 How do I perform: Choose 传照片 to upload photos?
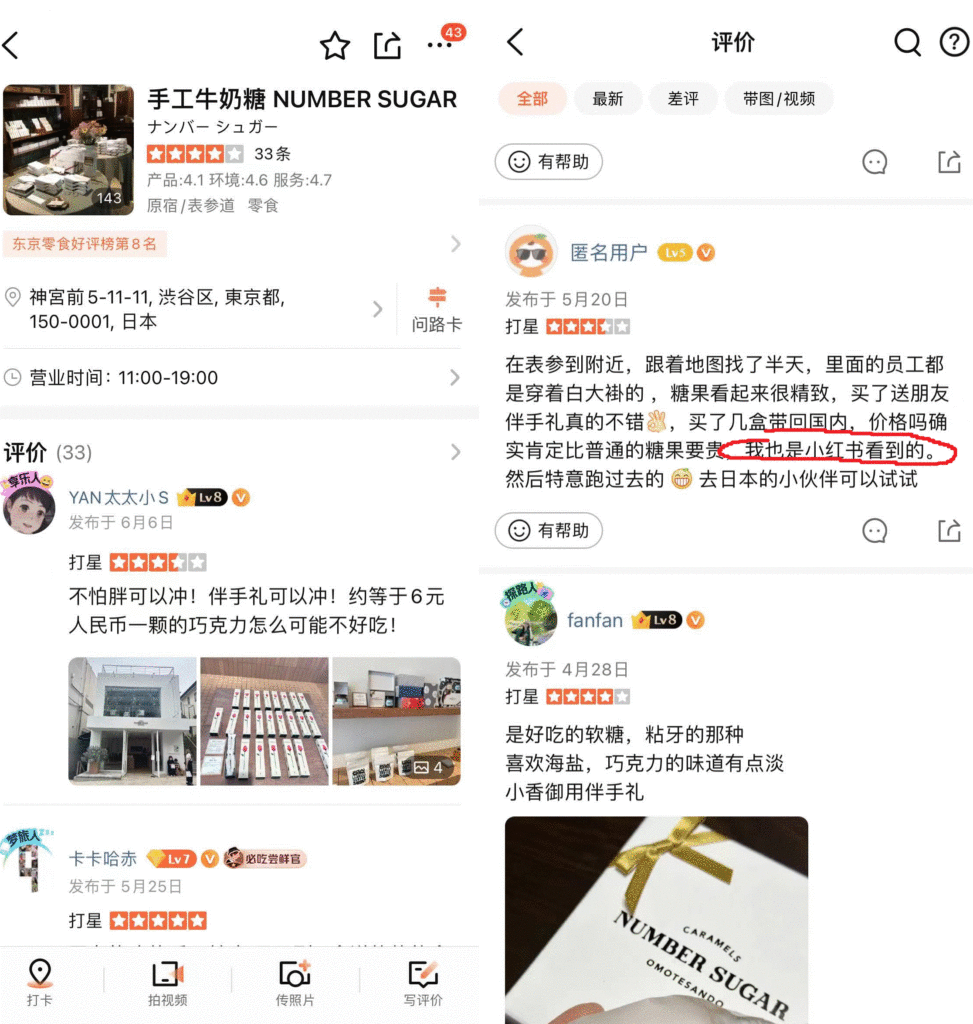tap(295, 983)
